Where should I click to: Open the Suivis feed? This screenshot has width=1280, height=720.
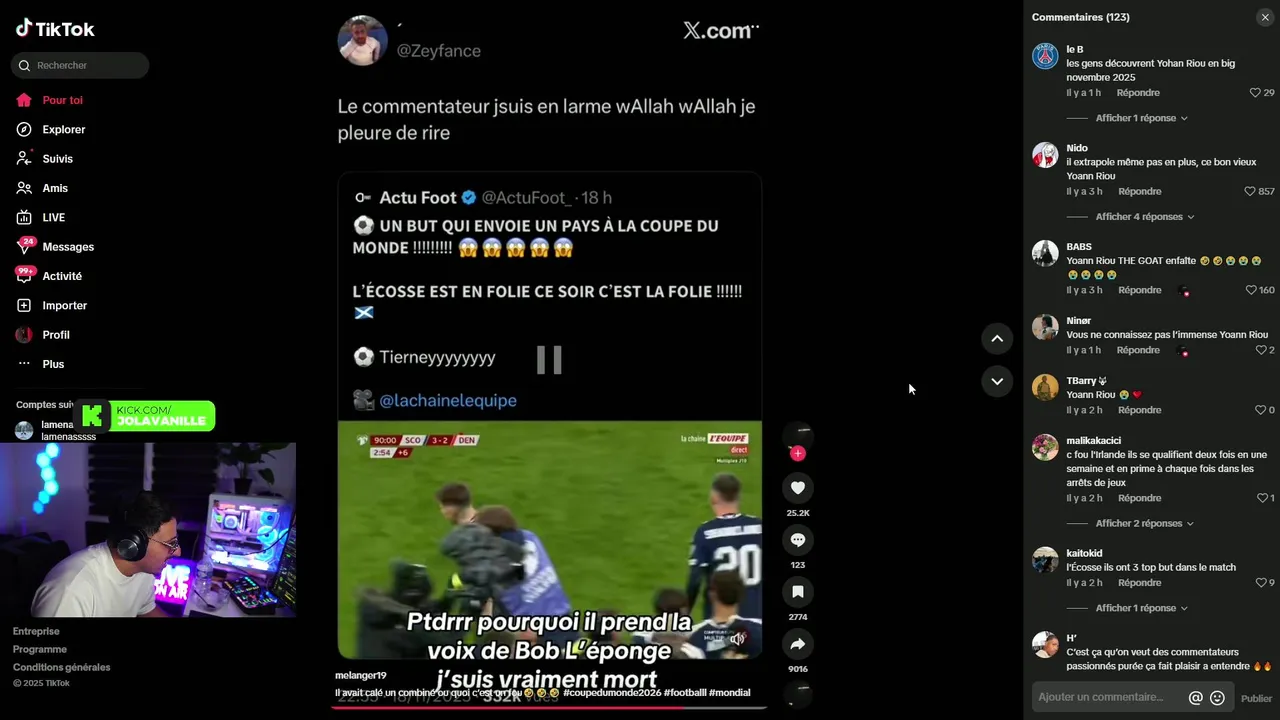pos(57,159)
